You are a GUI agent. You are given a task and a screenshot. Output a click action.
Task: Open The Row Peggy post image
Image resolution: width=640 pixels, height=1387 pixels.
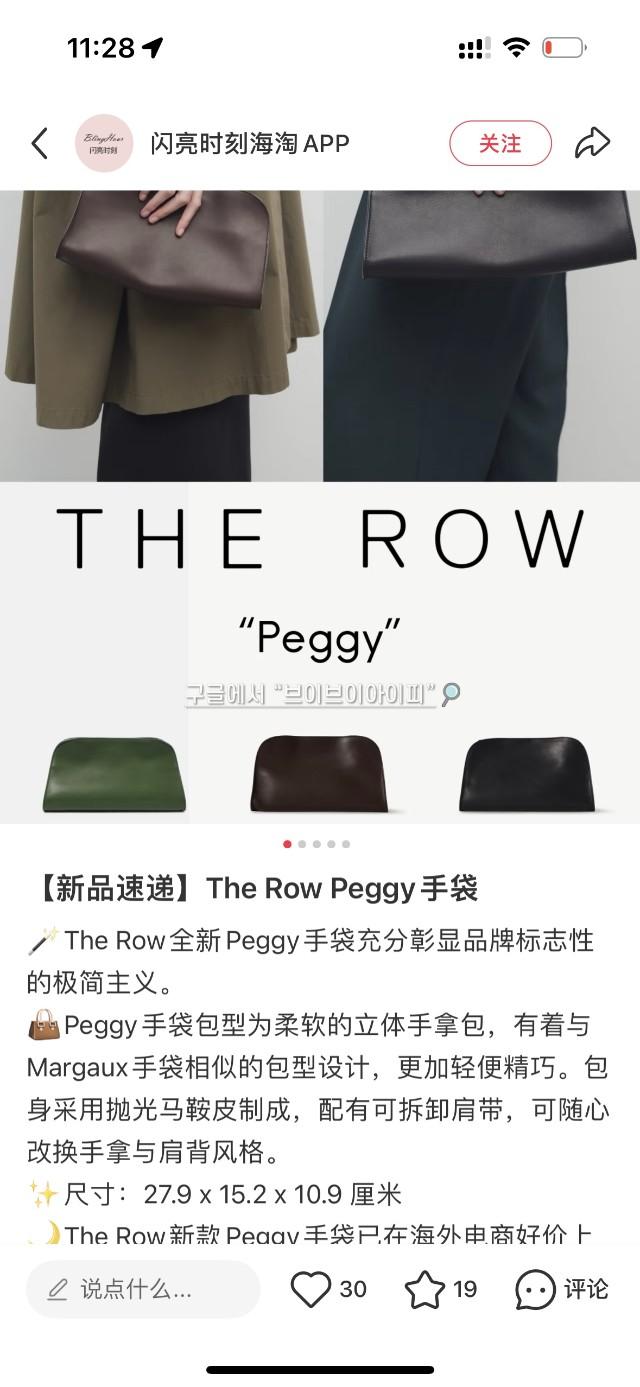pos(320,505)
